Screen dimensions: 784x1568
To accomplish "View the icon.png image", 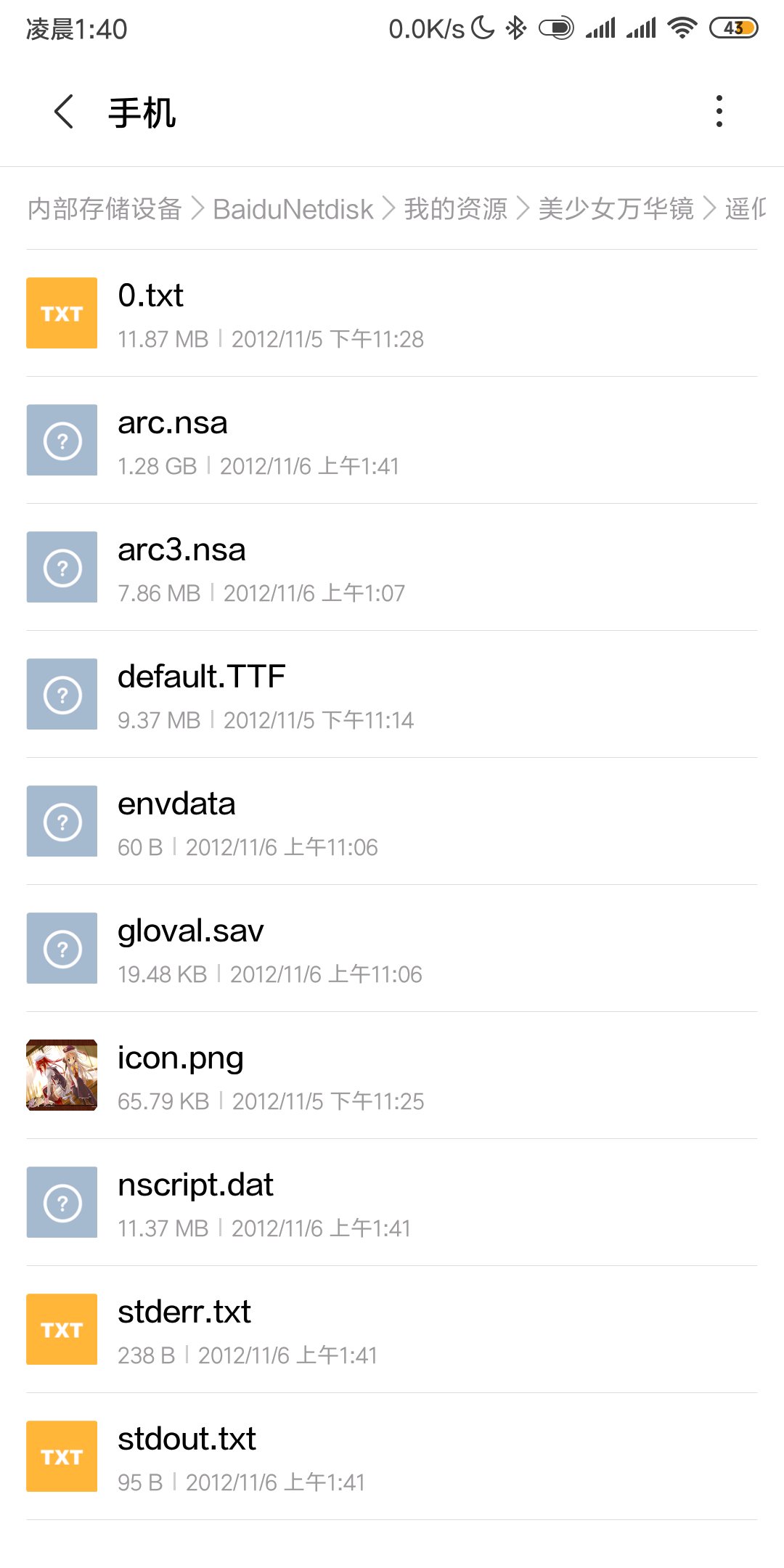I will pos(392,1075).
